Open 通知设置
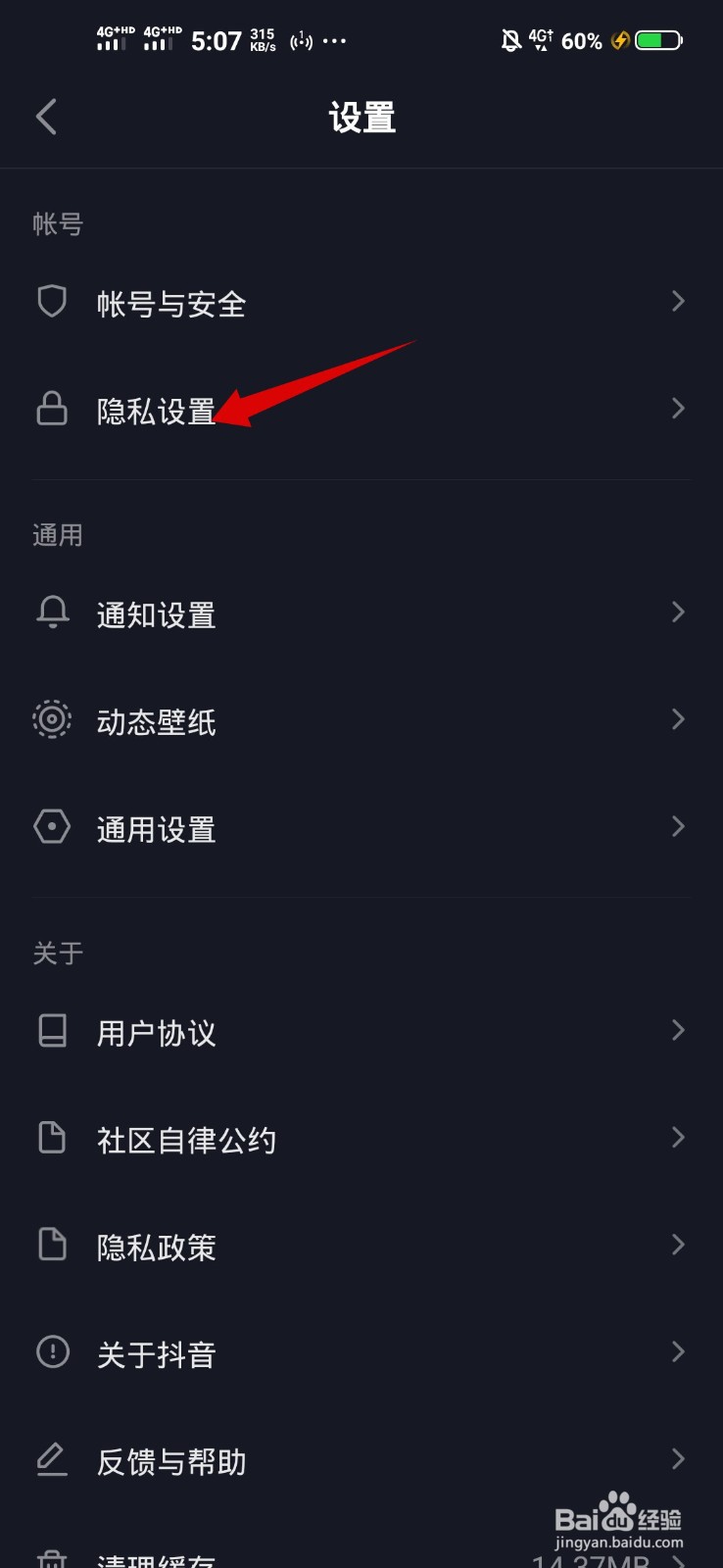 pyautogui.click(x=361, y=614)
